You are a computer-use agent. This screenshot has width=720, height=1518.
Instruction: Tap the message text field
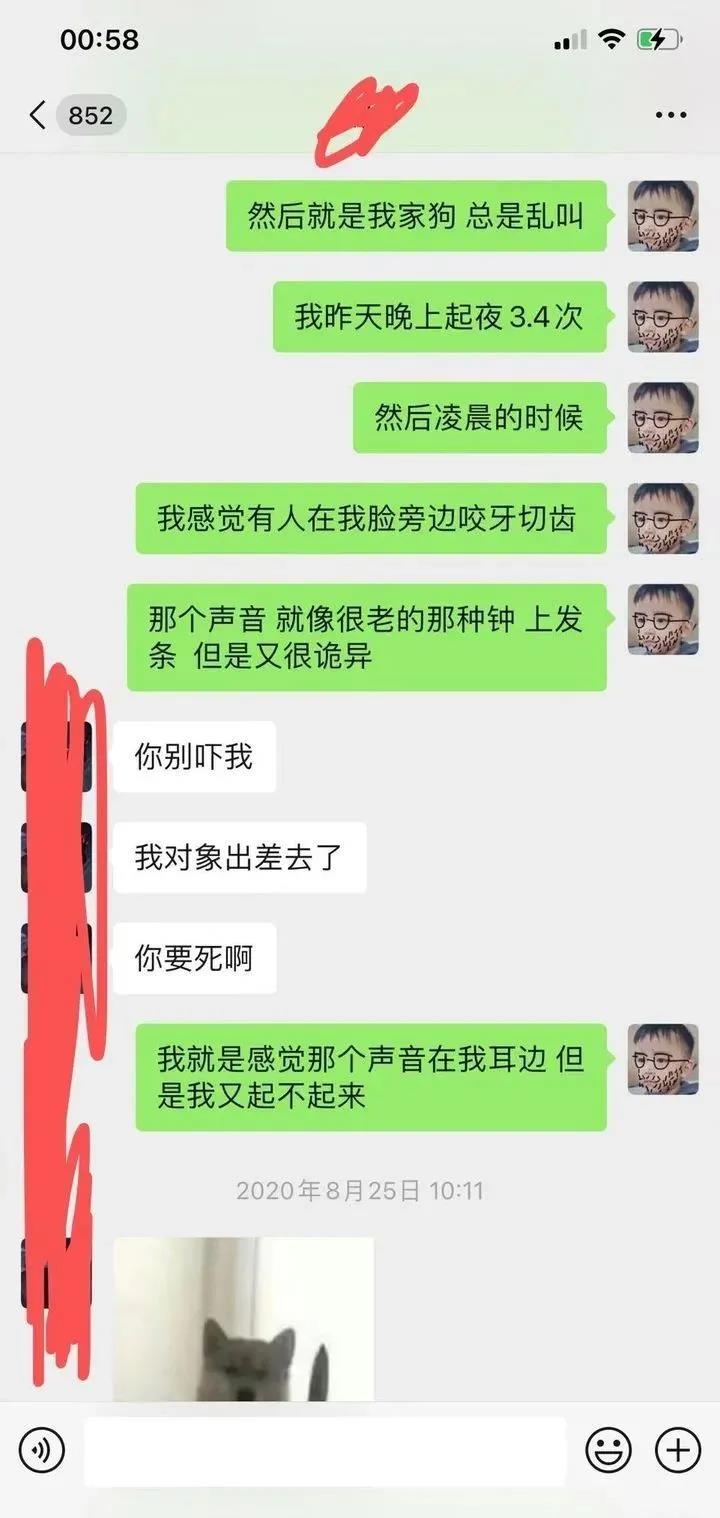coord(325,1451)
